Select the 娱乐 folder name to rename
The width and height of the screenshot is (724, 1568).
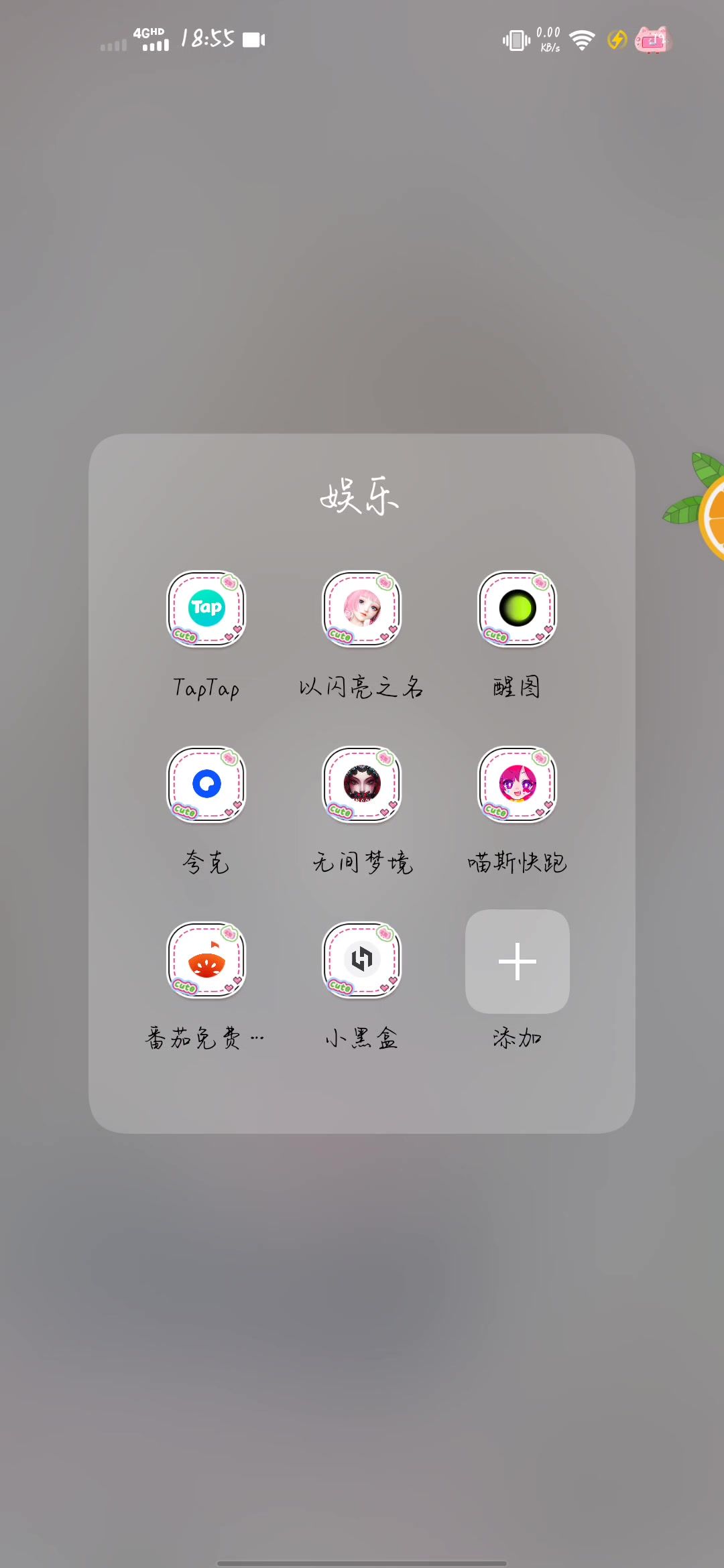360,497
